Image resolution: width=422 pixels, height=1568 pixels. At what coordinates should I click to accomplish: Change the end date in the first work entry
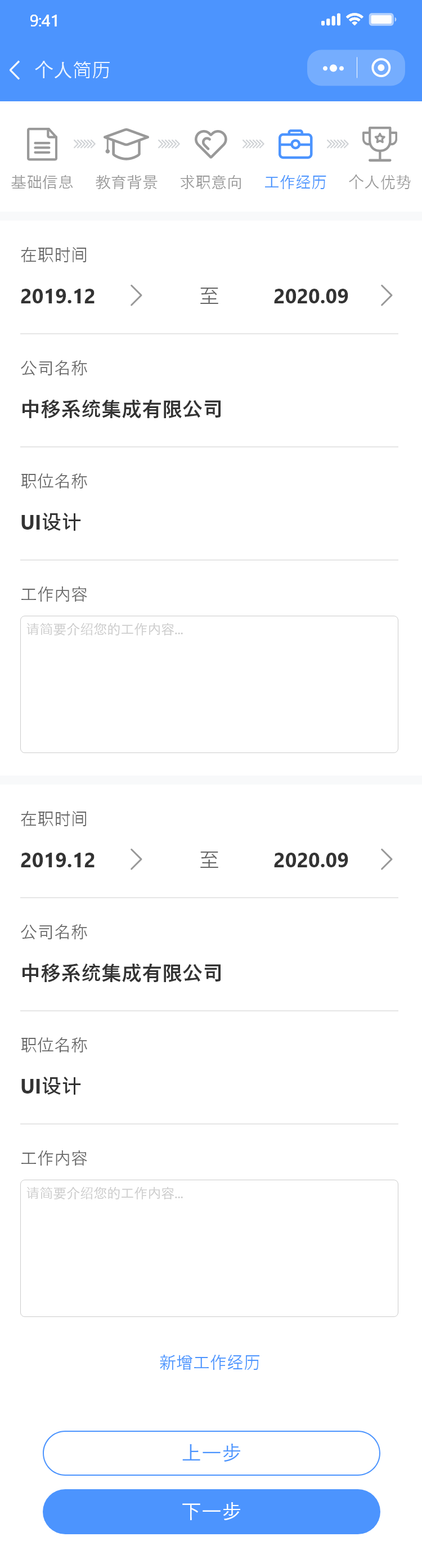point(332,296)
